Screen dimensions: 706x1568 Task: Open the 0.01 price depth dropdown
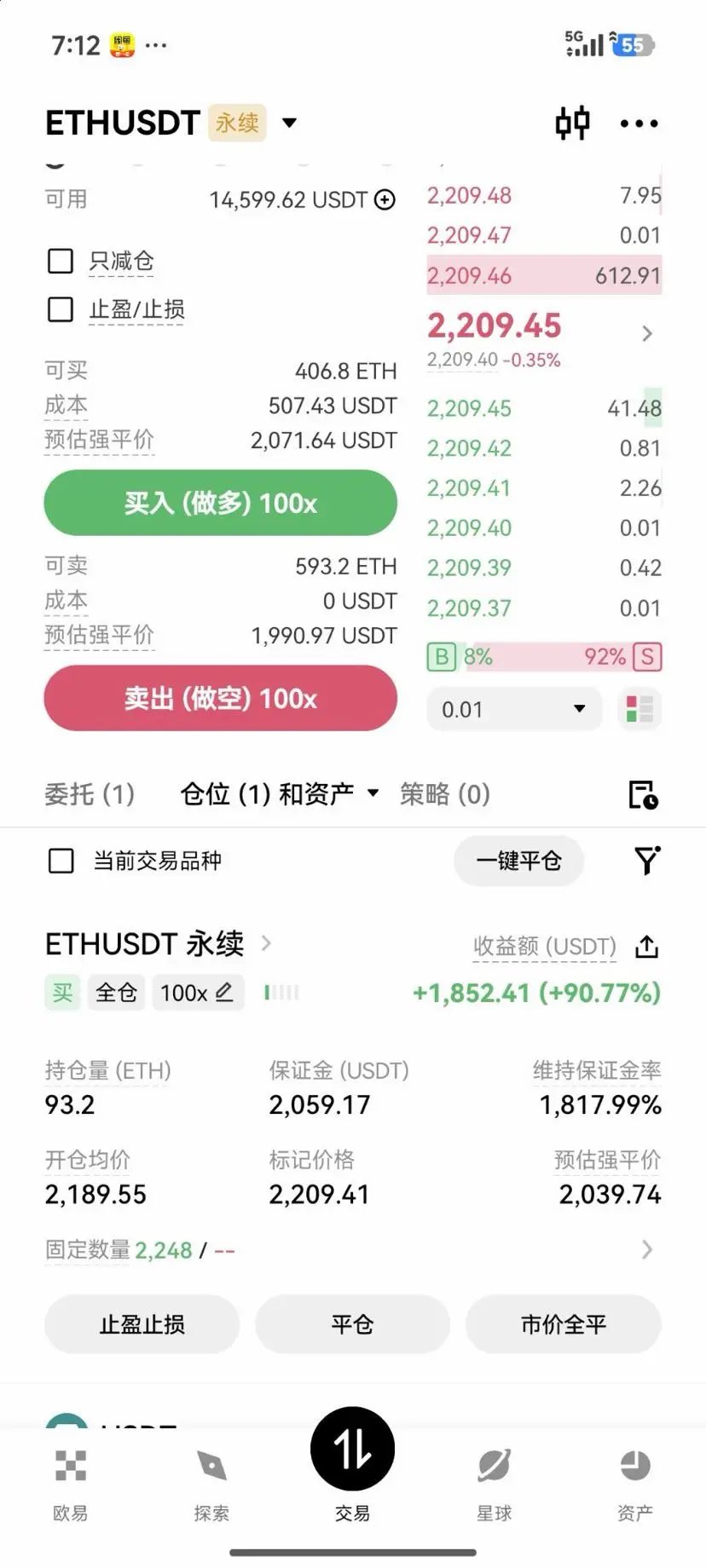click(x=513, y=709)
